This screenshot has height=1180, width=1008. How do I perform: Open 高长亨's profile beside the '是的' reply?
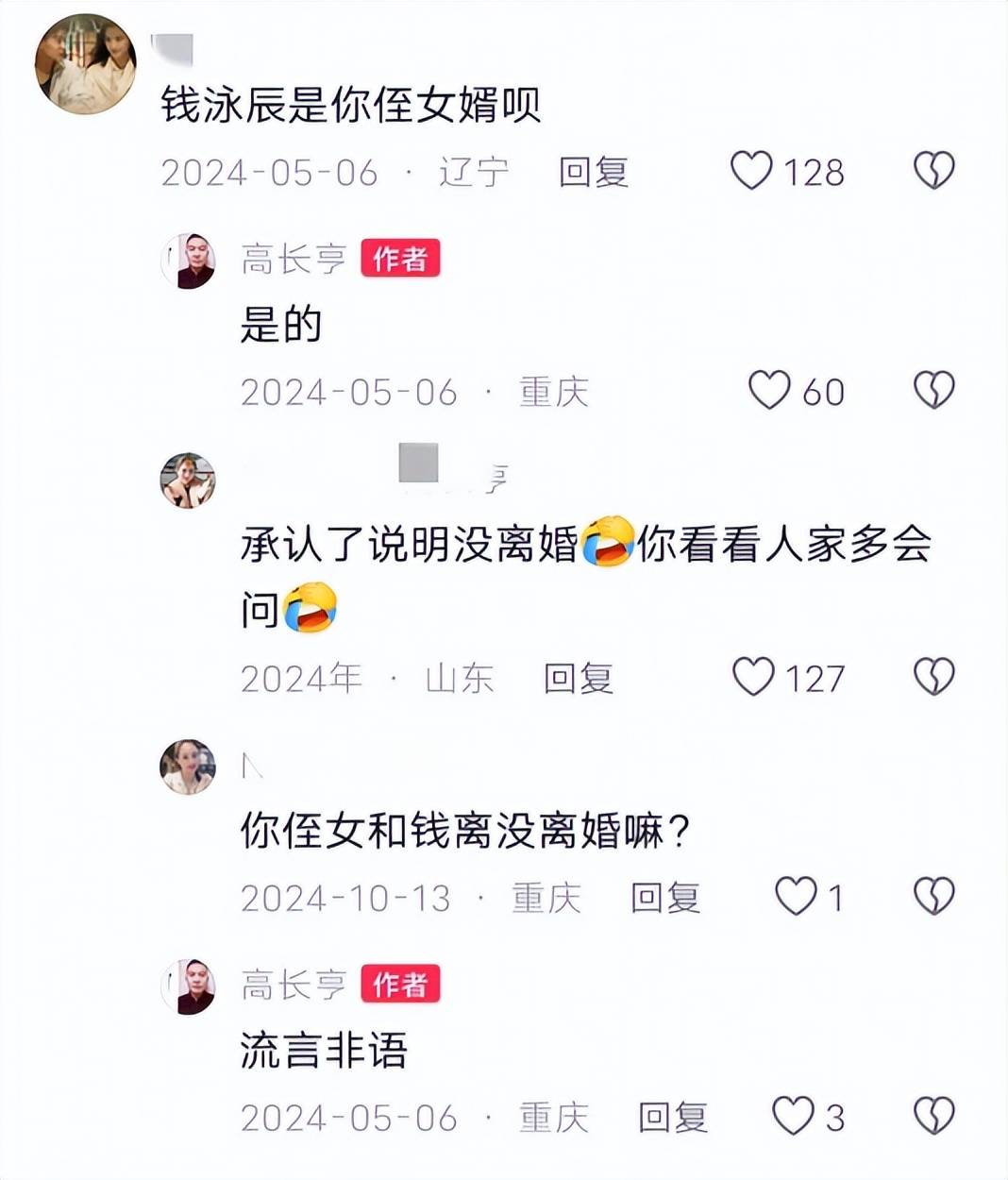pyautogui.click(x=189, y=260)
